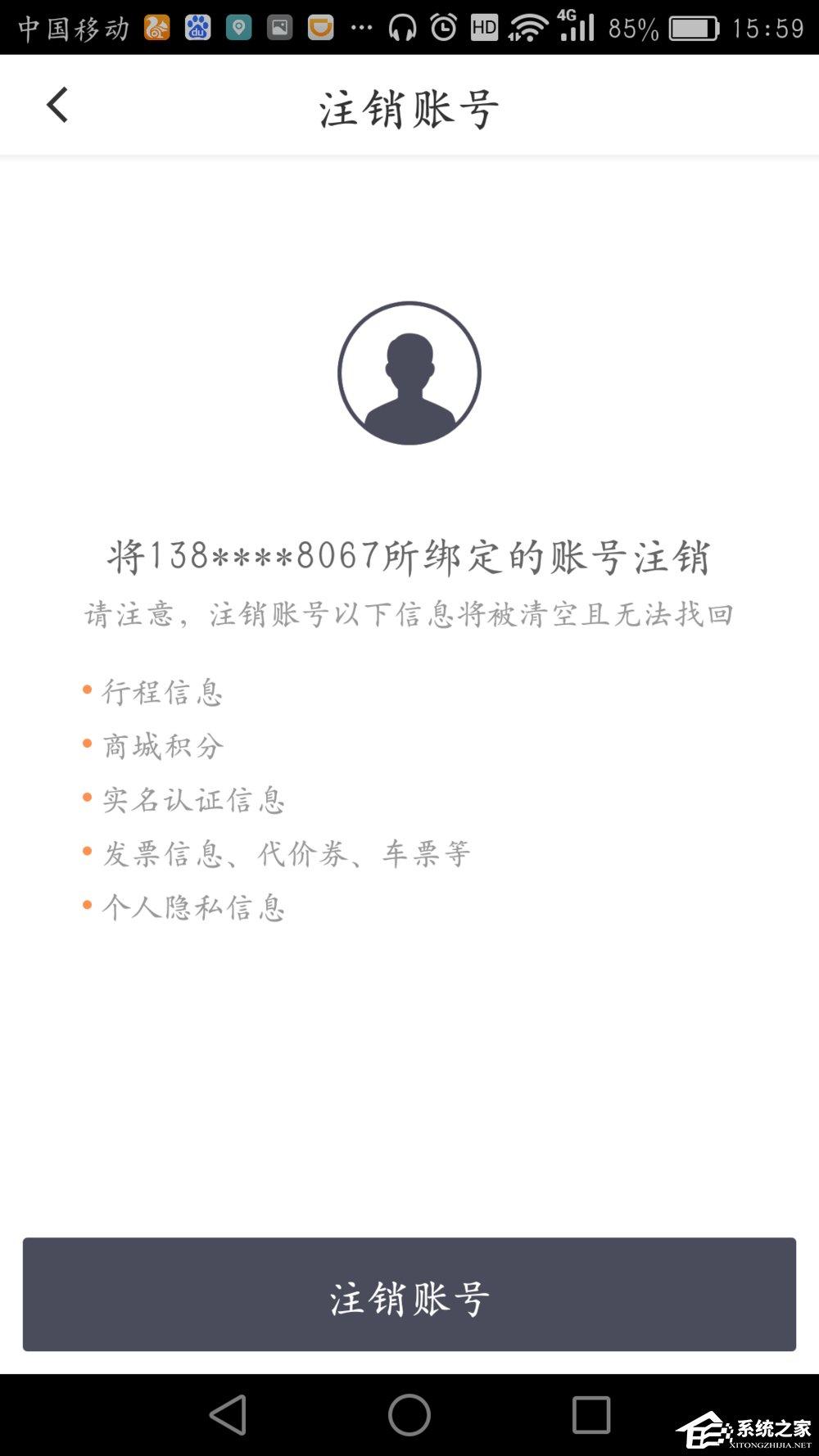
Task: Open the Baidu notification icon
Action: 196,26
